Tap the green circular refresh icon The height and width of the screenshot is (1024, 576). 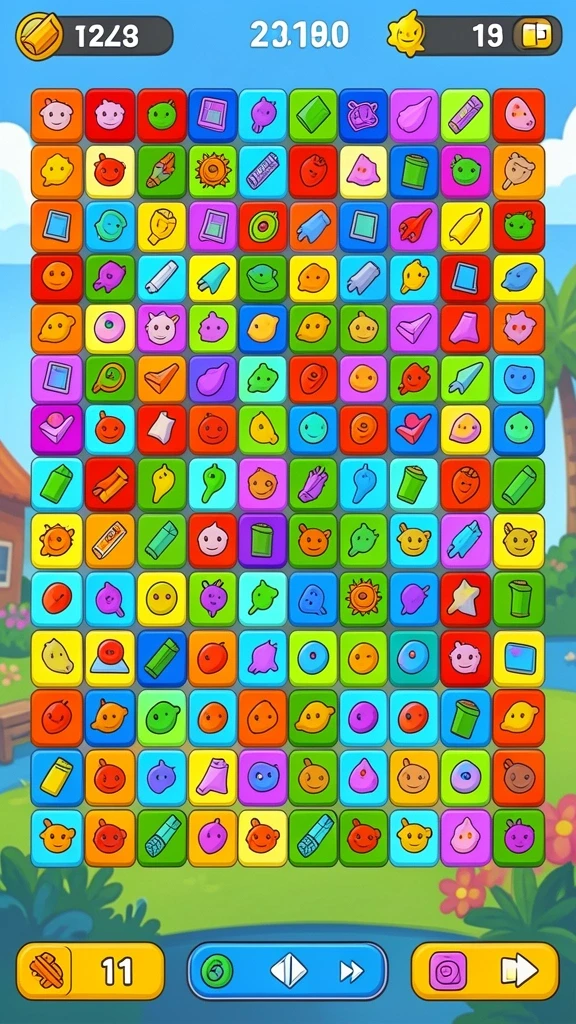[217, 971]
